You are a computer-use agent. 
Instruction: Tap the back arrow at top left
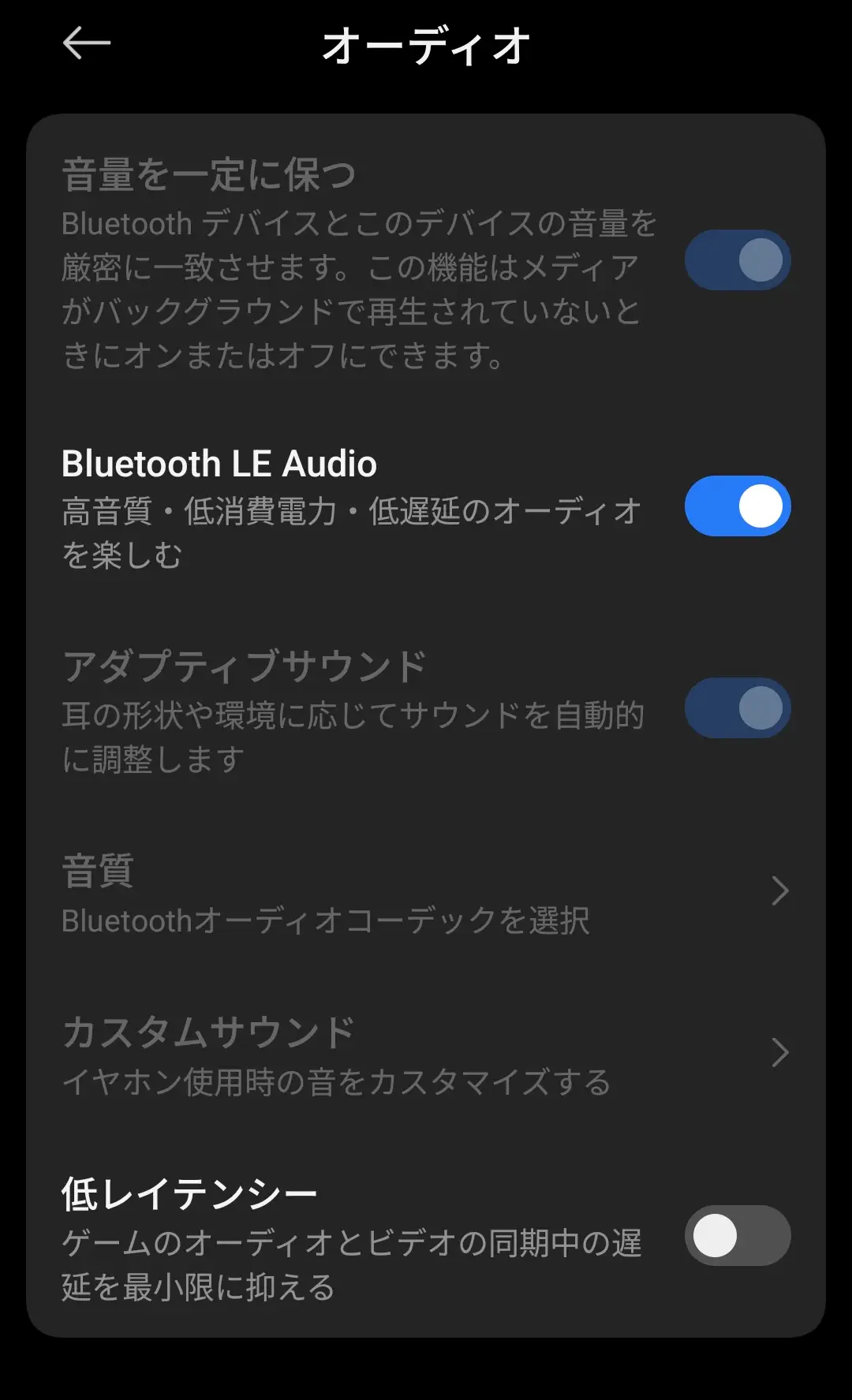[x=85, y=43]
